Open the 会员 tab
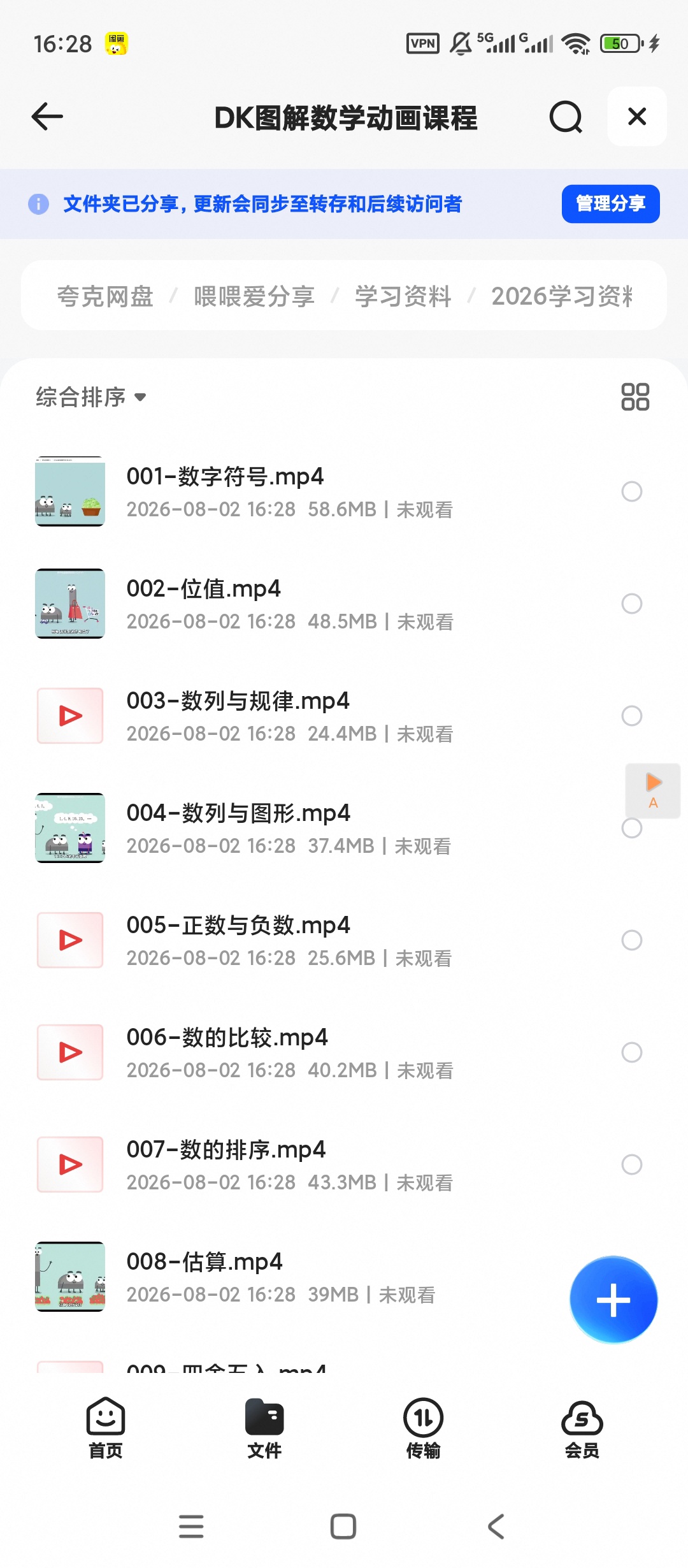Viewport: 688px width, 1568px height. [582, 1428]
